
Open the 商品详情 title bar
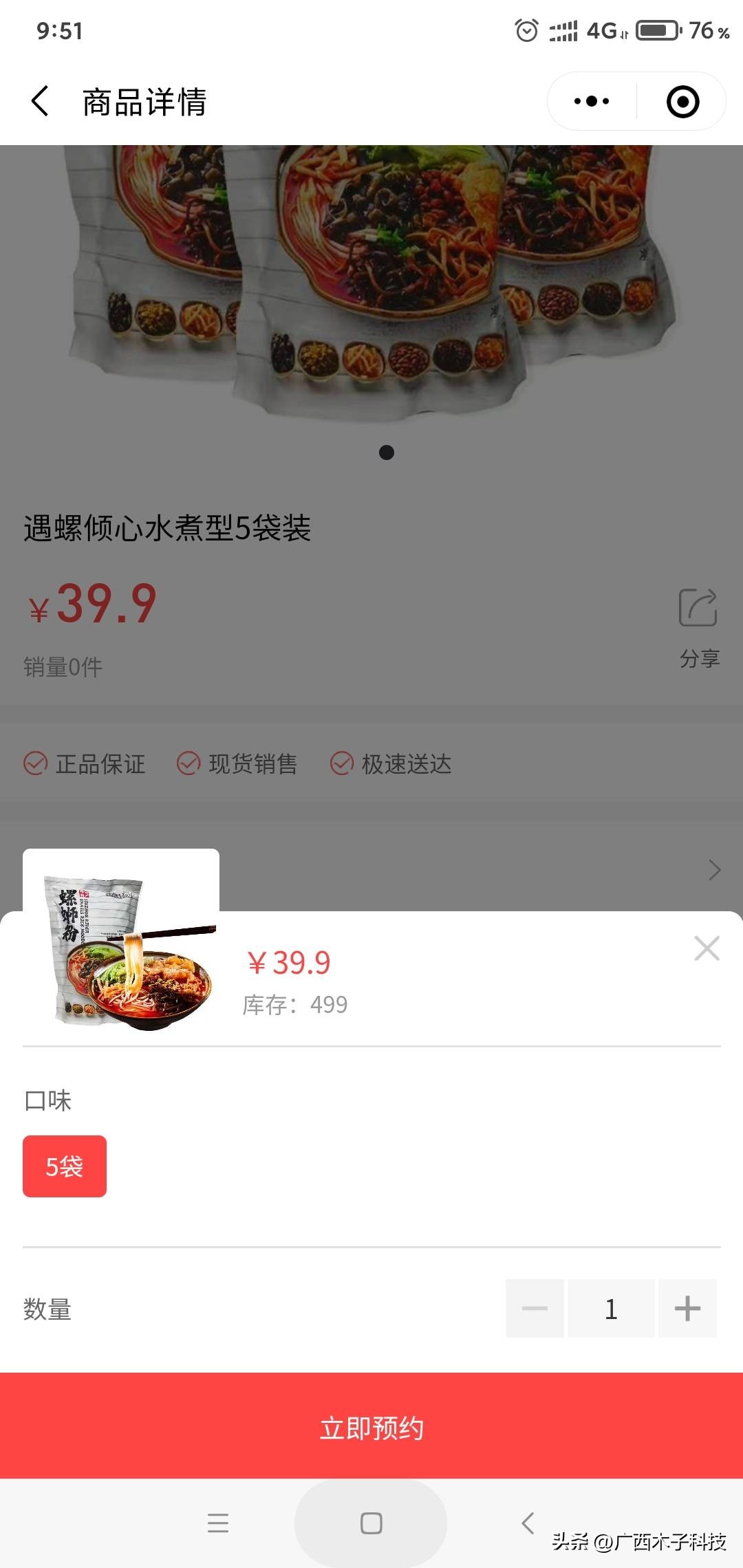click(145, 100)
